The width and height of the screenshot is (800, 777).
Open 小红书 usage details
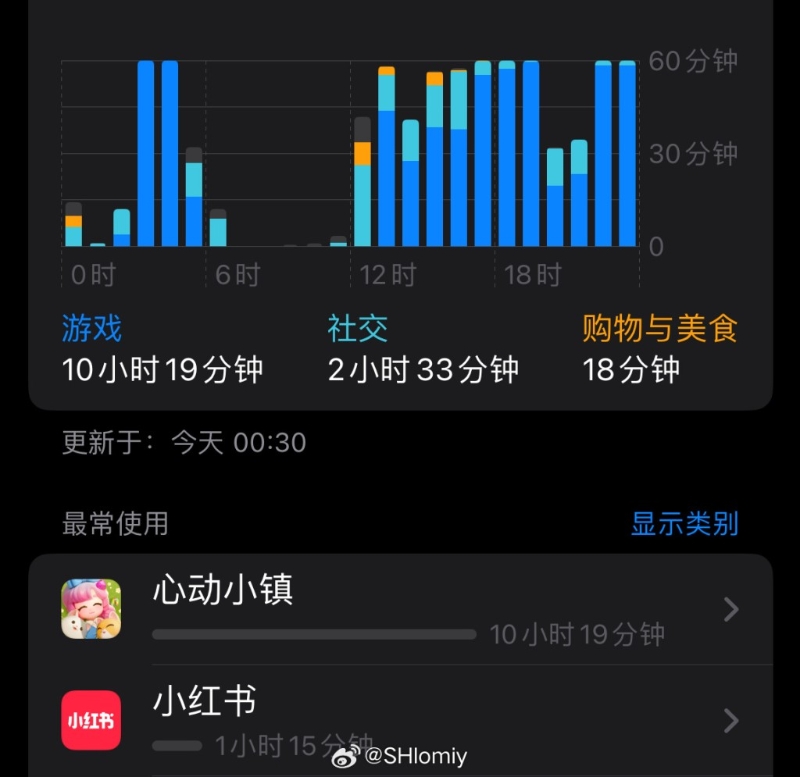(400, 720)
